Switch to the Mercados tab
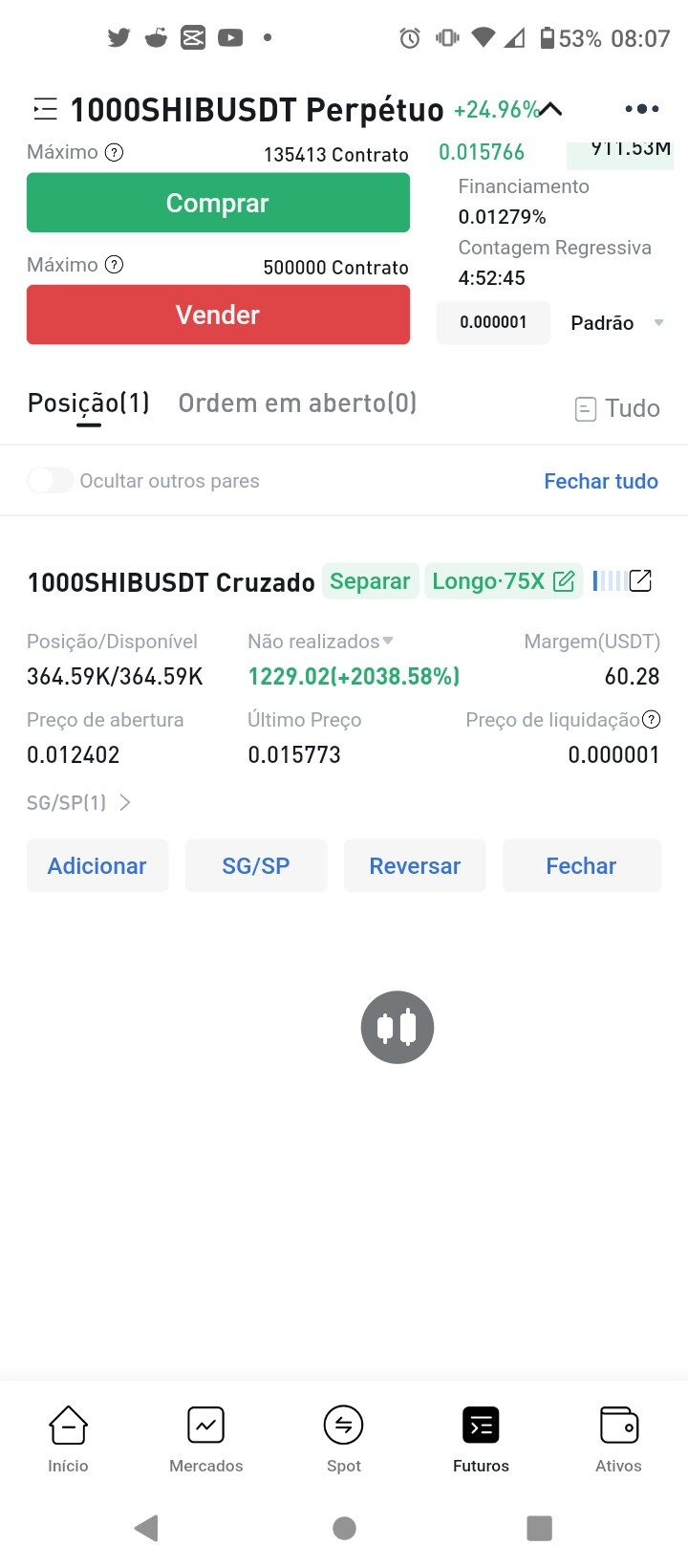This screenshot has height=1568, width=688. [206, 1439]
